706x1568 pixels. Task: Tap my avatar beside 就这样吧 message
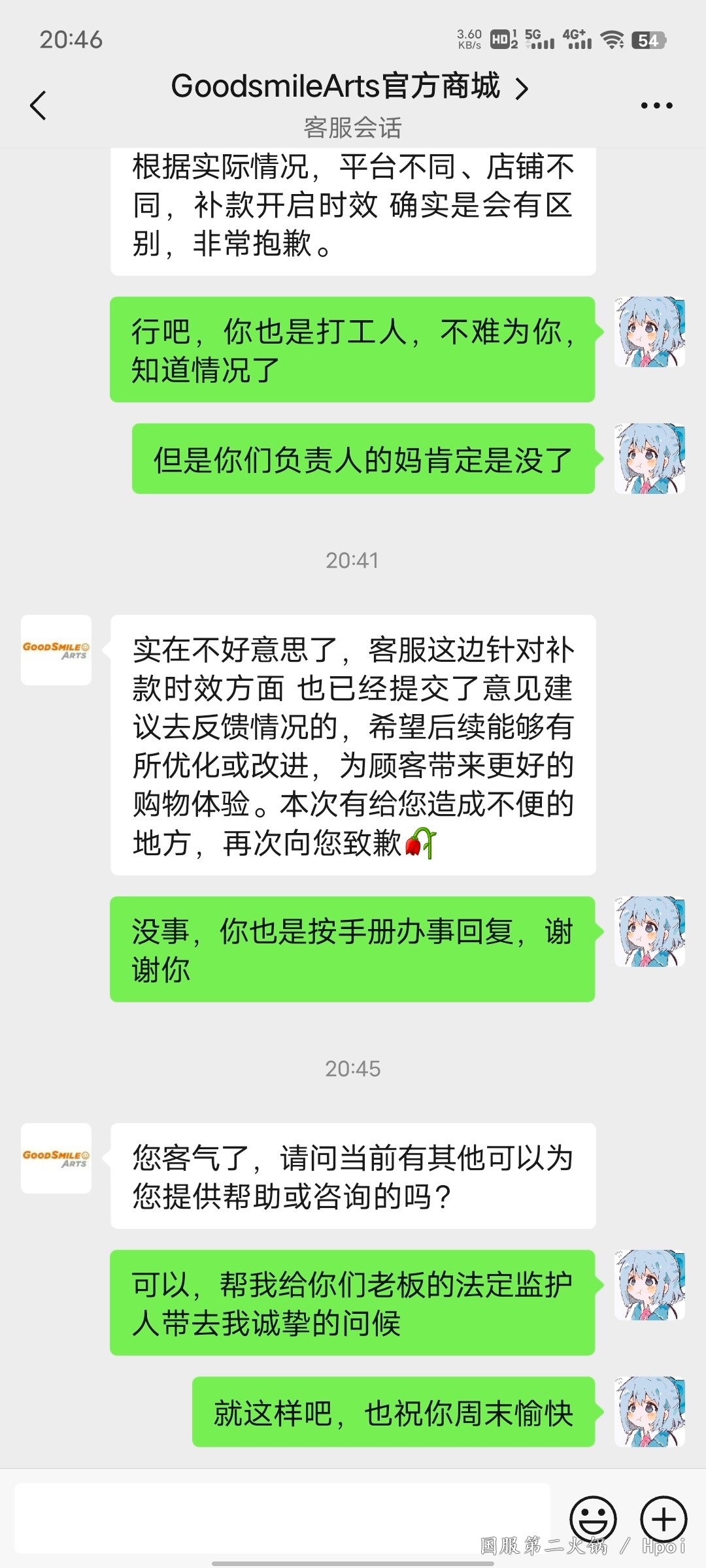click(x=650, y=1412)
